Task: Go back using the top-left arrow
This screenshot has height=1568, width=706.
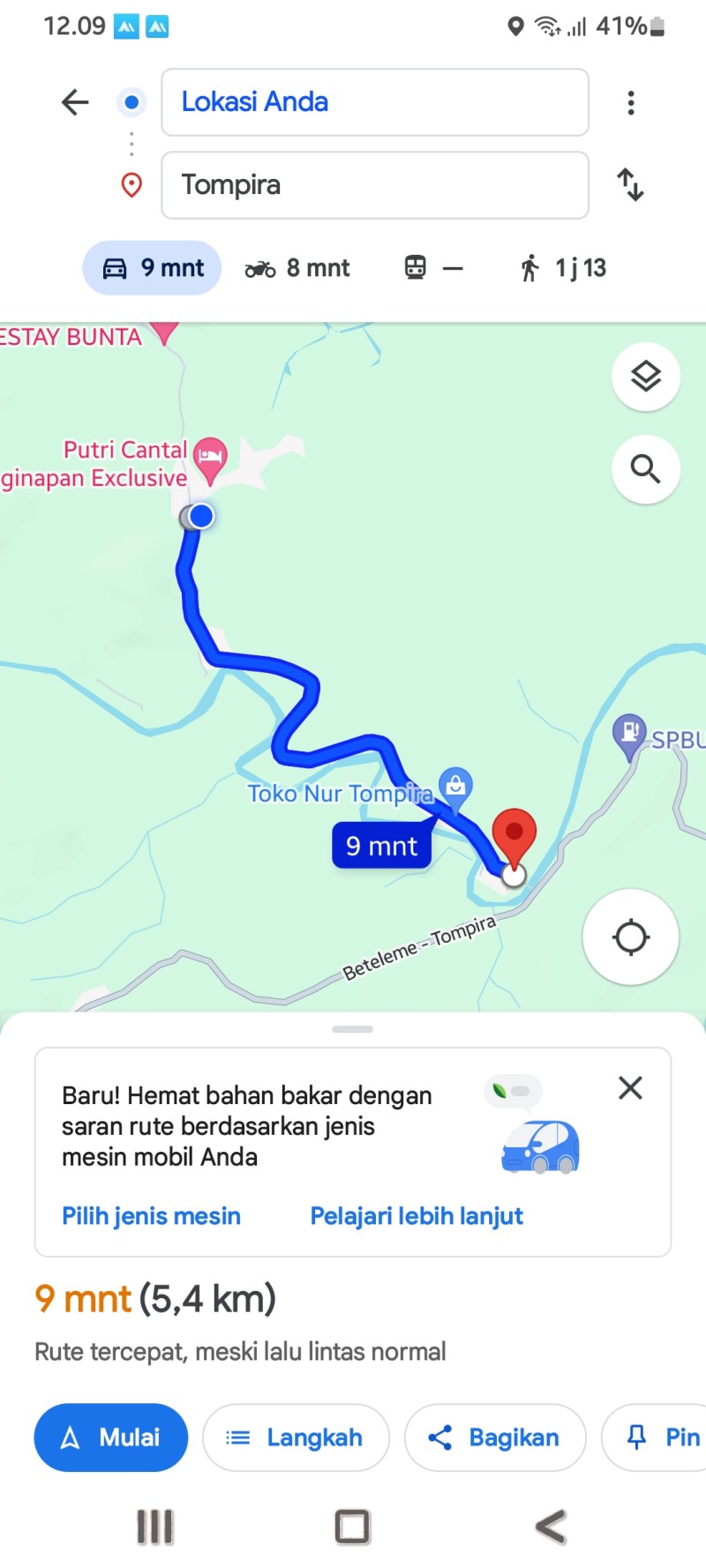Action: pos(75,102)
